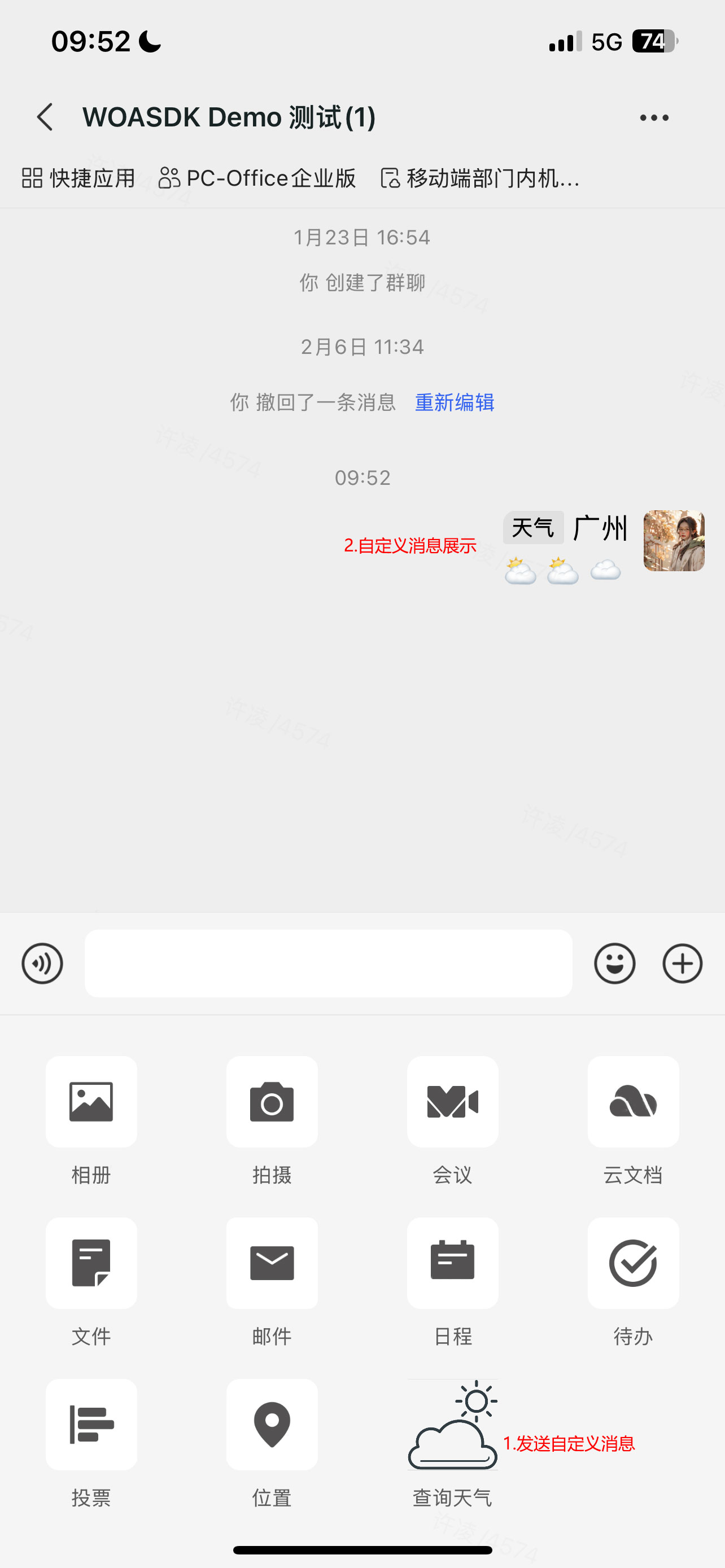
Task: Tap 重新编辑 to re-edit the recalled message
Action: (454, 402)
